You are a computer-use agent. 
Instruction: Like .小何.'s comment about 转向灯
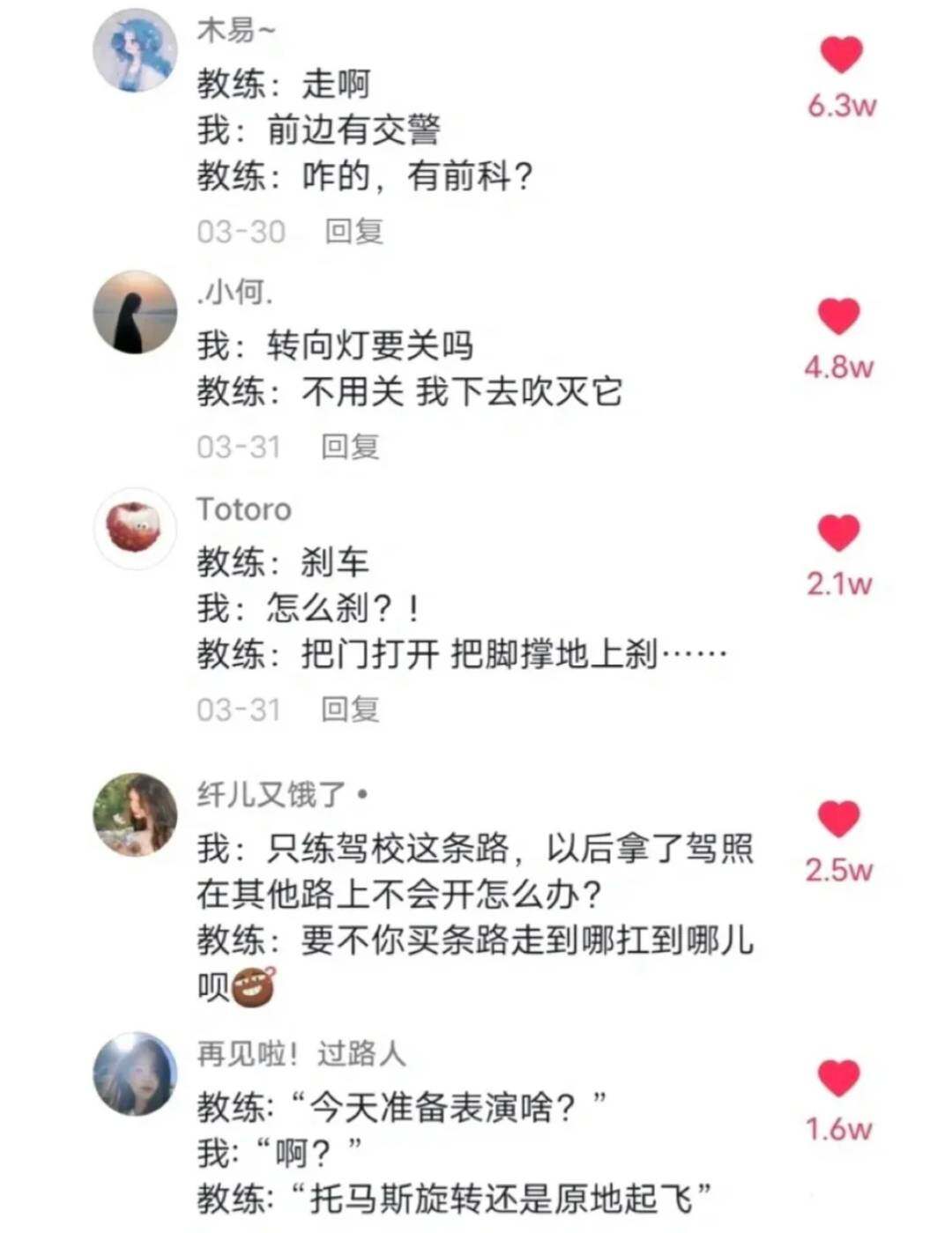pyautogui.click(x=838, y=316)
